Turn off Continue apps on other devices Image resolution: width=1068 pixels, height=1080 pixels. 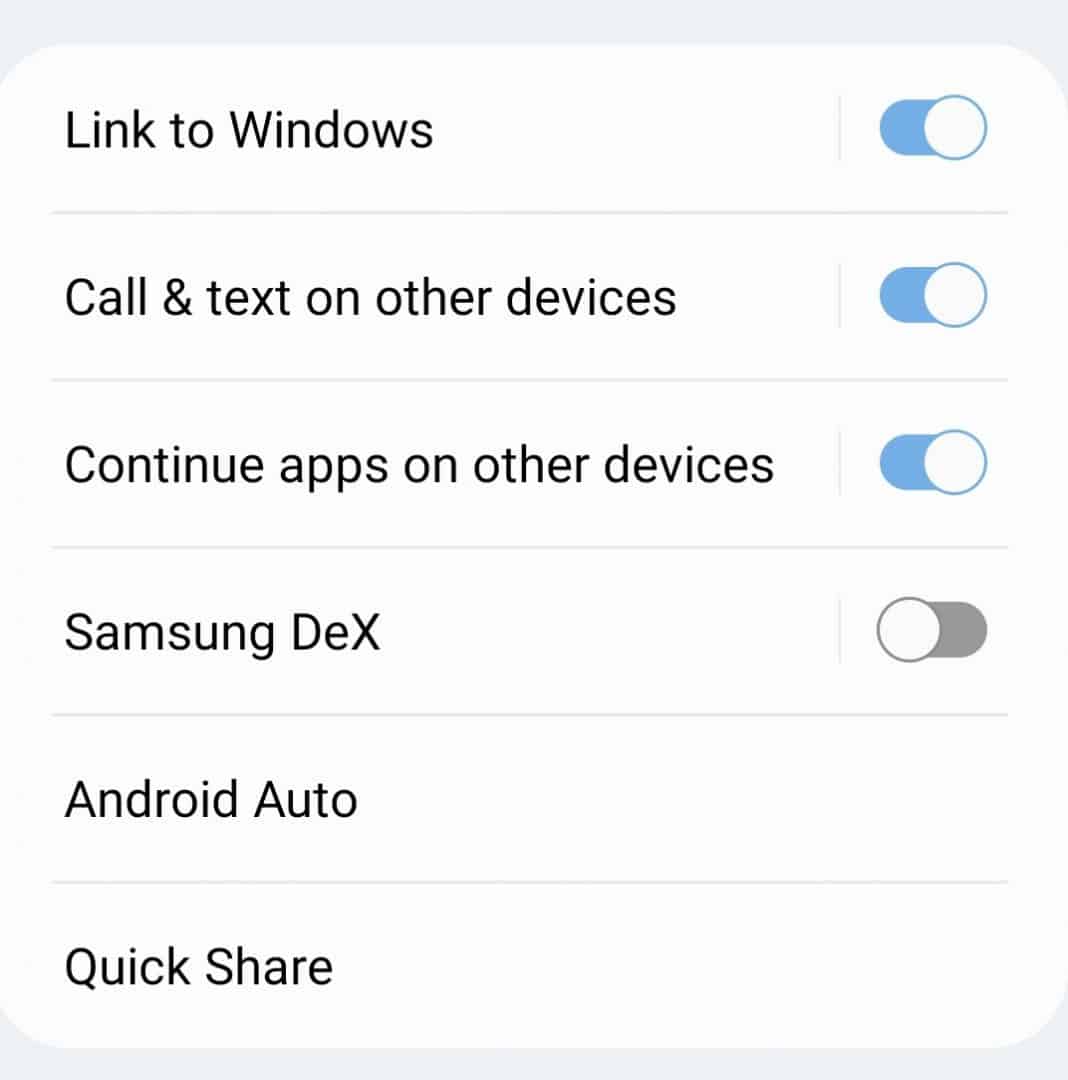(x=932, y=462)
